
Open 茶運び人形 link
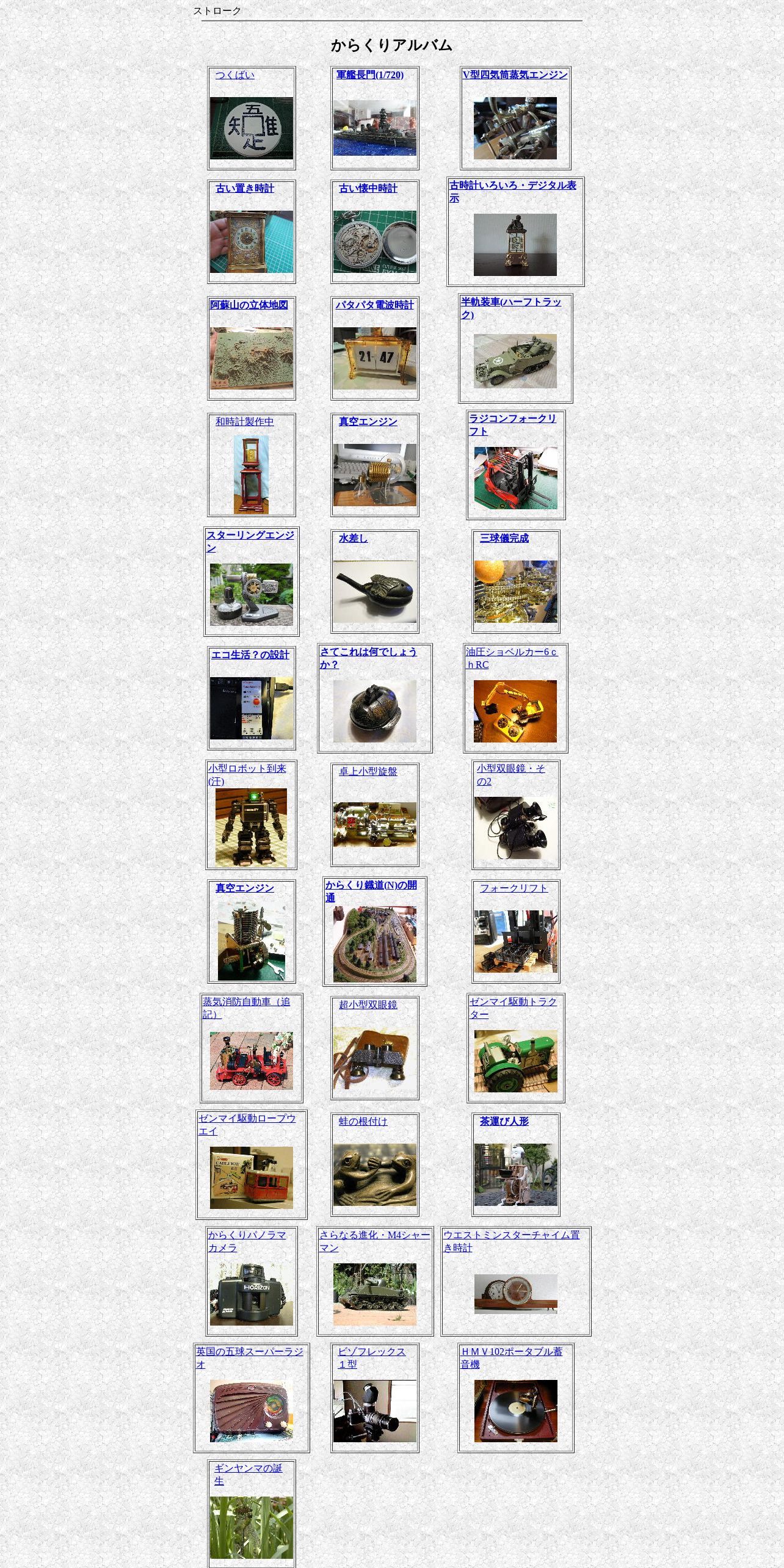[504, 1122]
